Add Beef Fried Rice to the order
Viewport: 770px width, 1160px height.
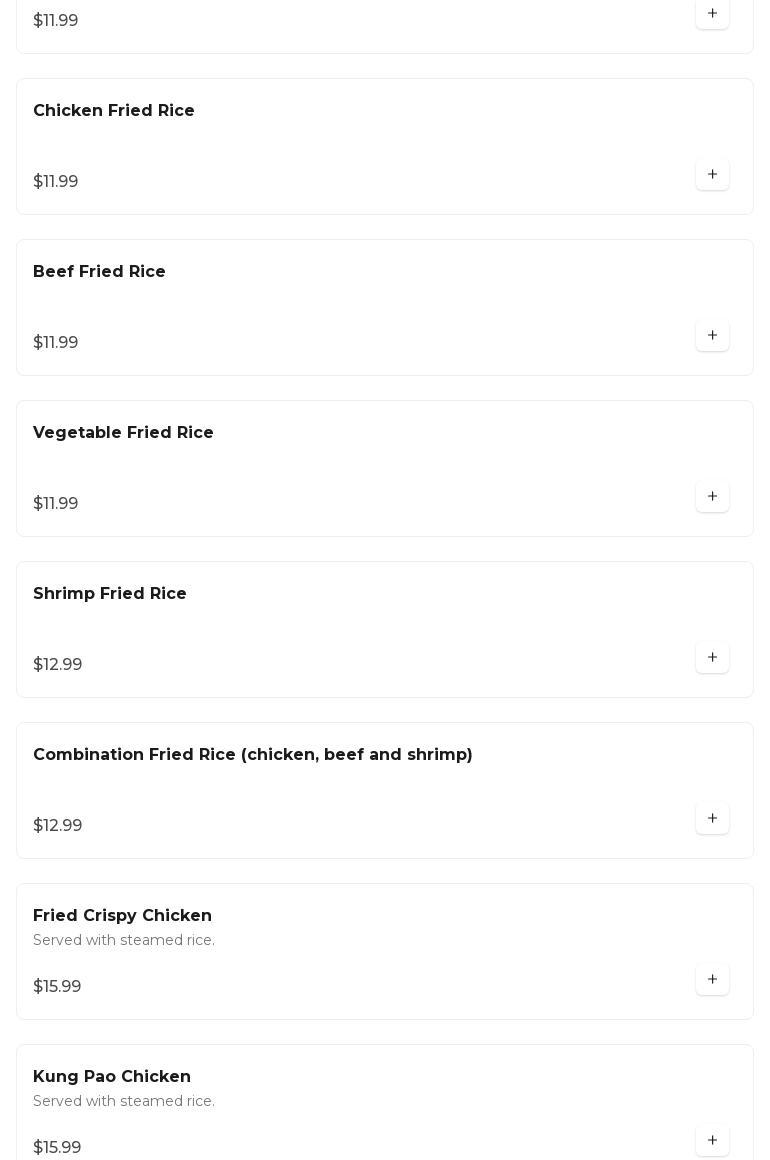coord(712,336)
